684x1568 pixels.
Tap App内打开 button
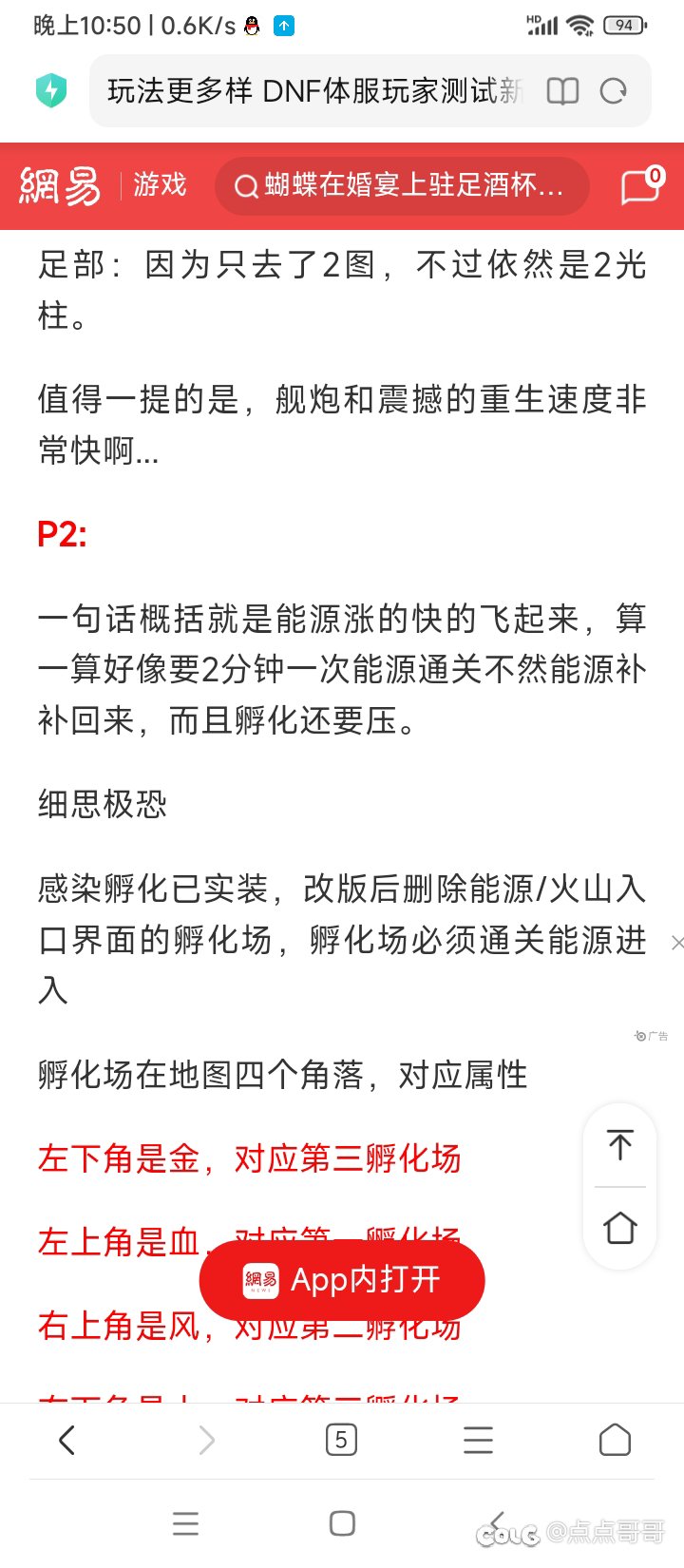(x=342, y=1279)
